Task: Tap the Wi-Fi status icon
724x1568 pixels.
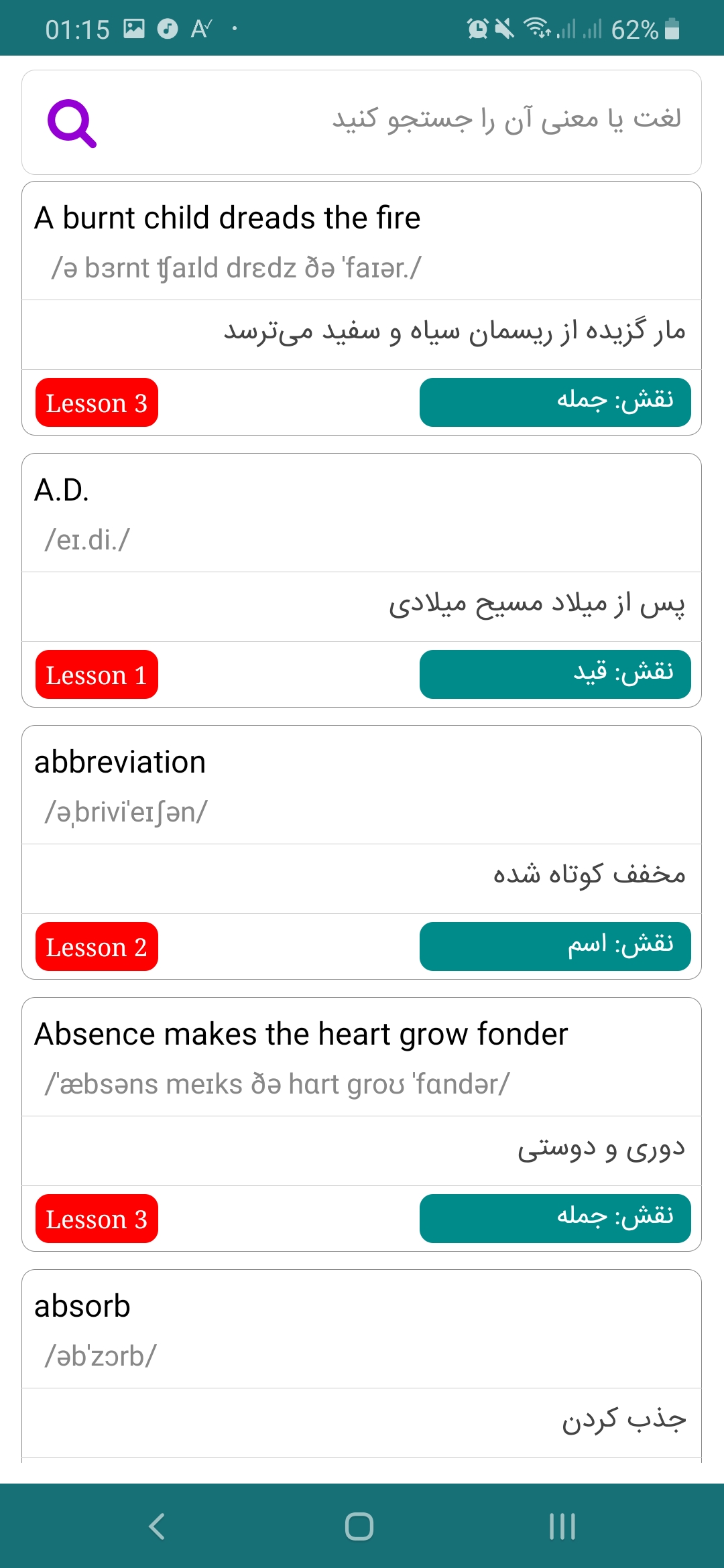Action: tap(536, 28)
